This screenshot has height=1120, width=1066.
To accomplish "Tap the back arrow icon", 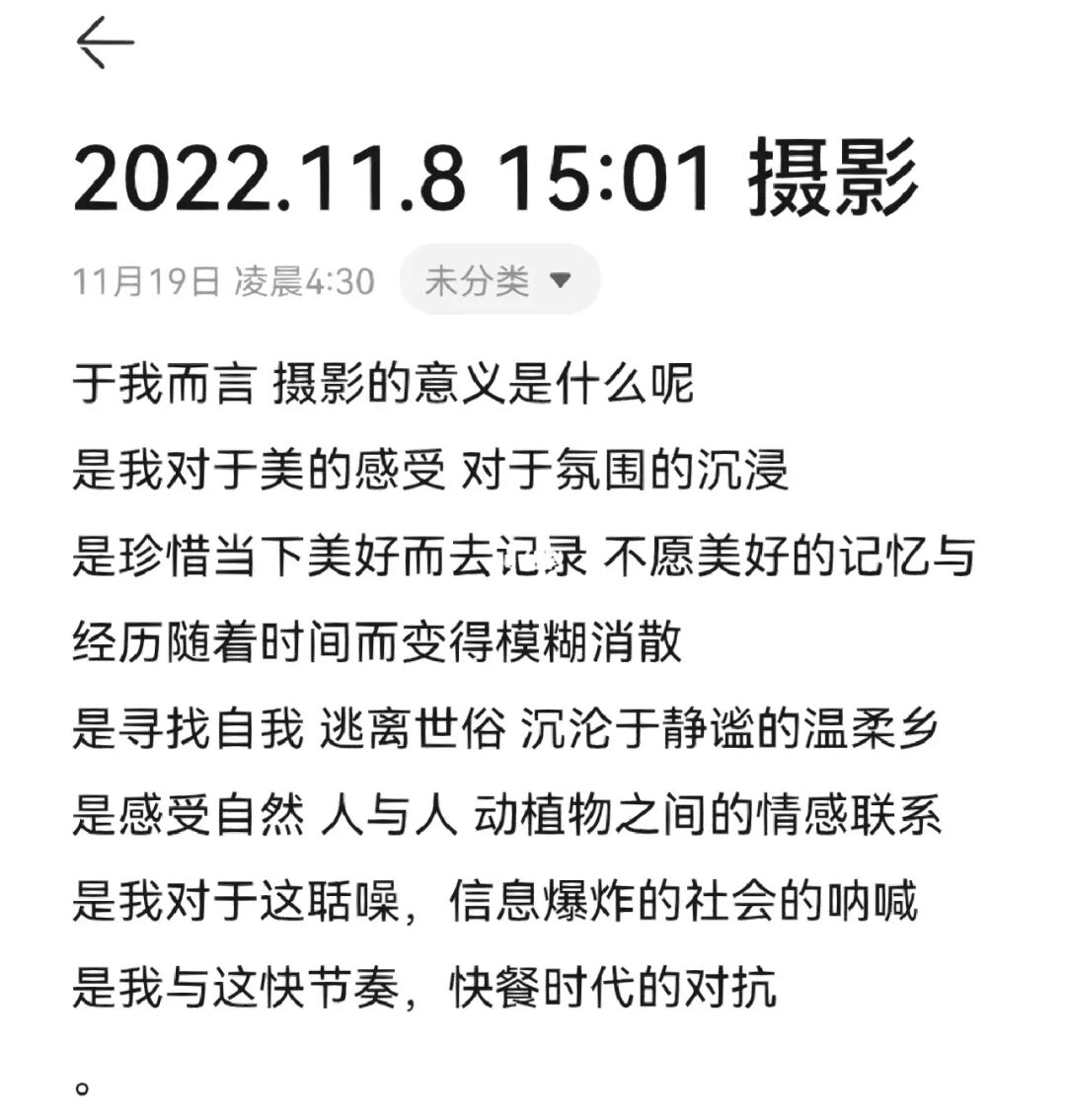I will (x=106, y=41).
